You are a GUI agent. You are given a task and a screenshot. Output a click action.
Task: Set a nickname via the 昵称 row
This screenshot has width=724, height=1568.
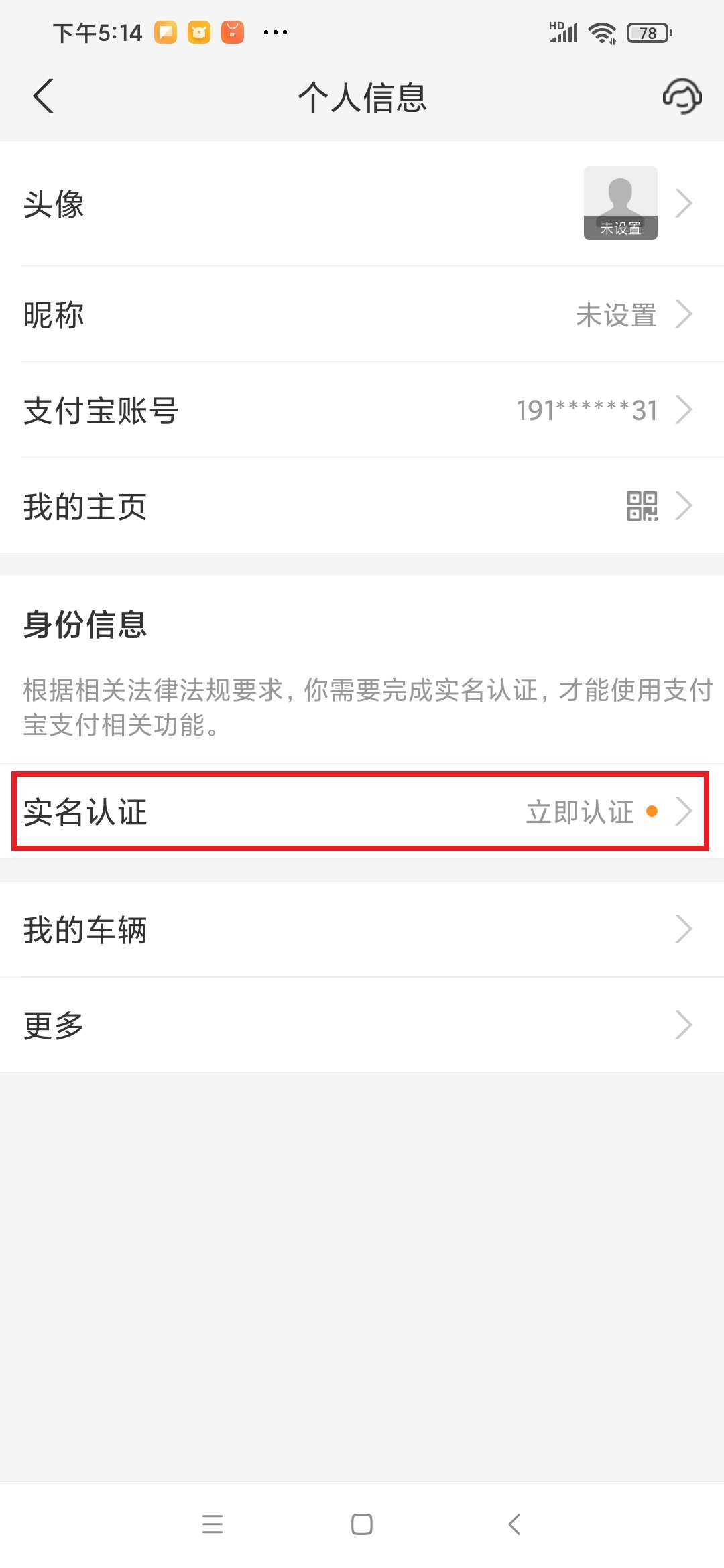point(362,314)
